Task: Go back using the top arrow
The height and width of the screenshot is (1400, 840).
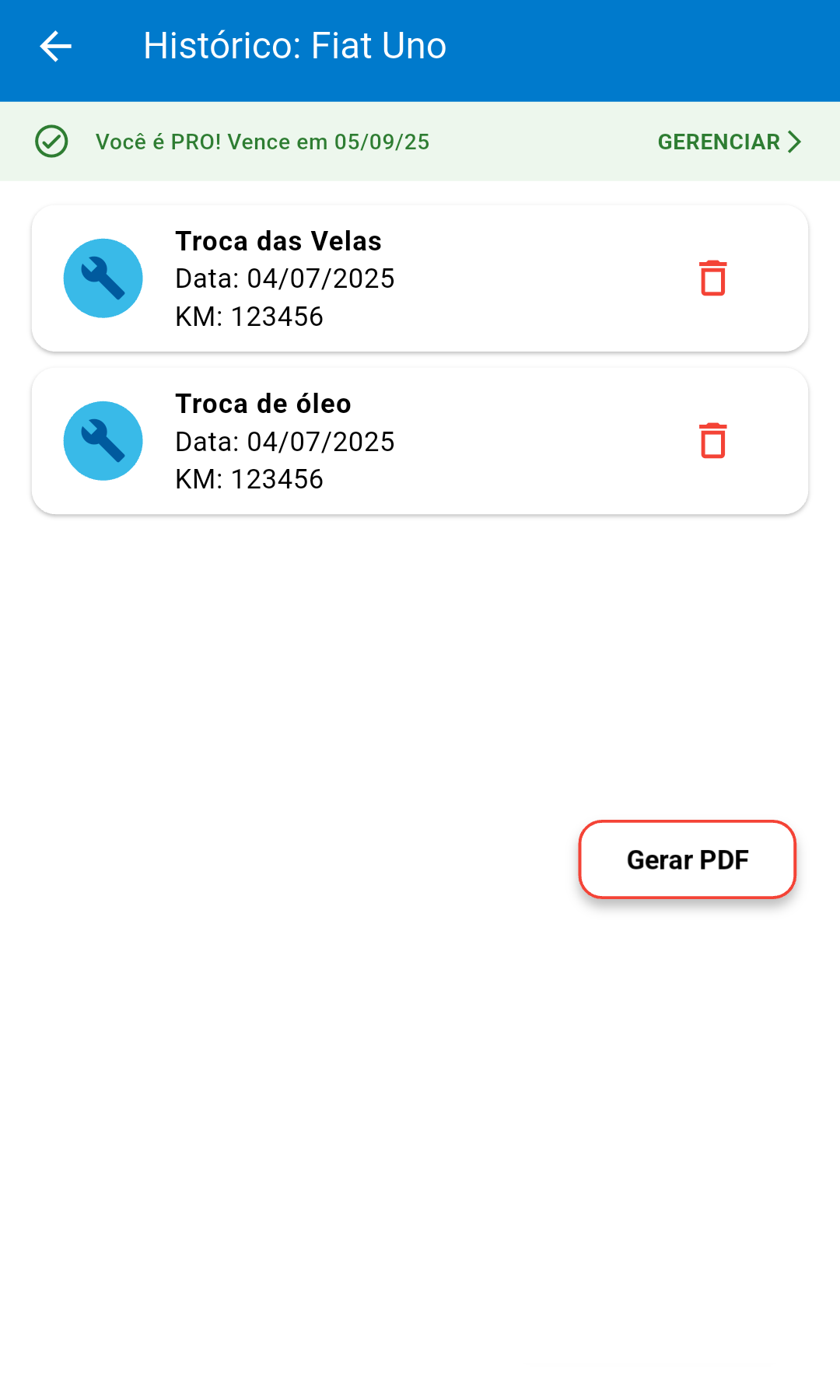Action: click(x=55, y=47)
